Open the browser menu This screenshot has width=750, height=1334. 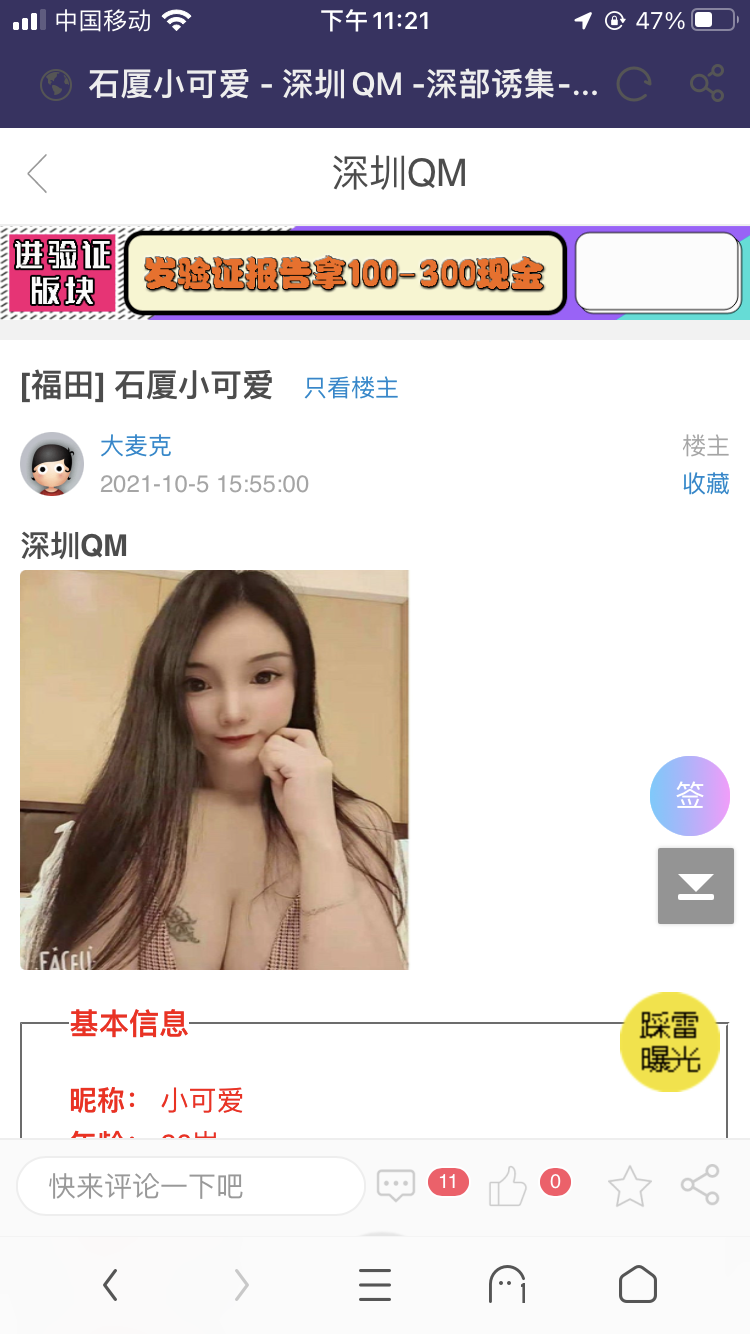click(x=374, y=1284)
